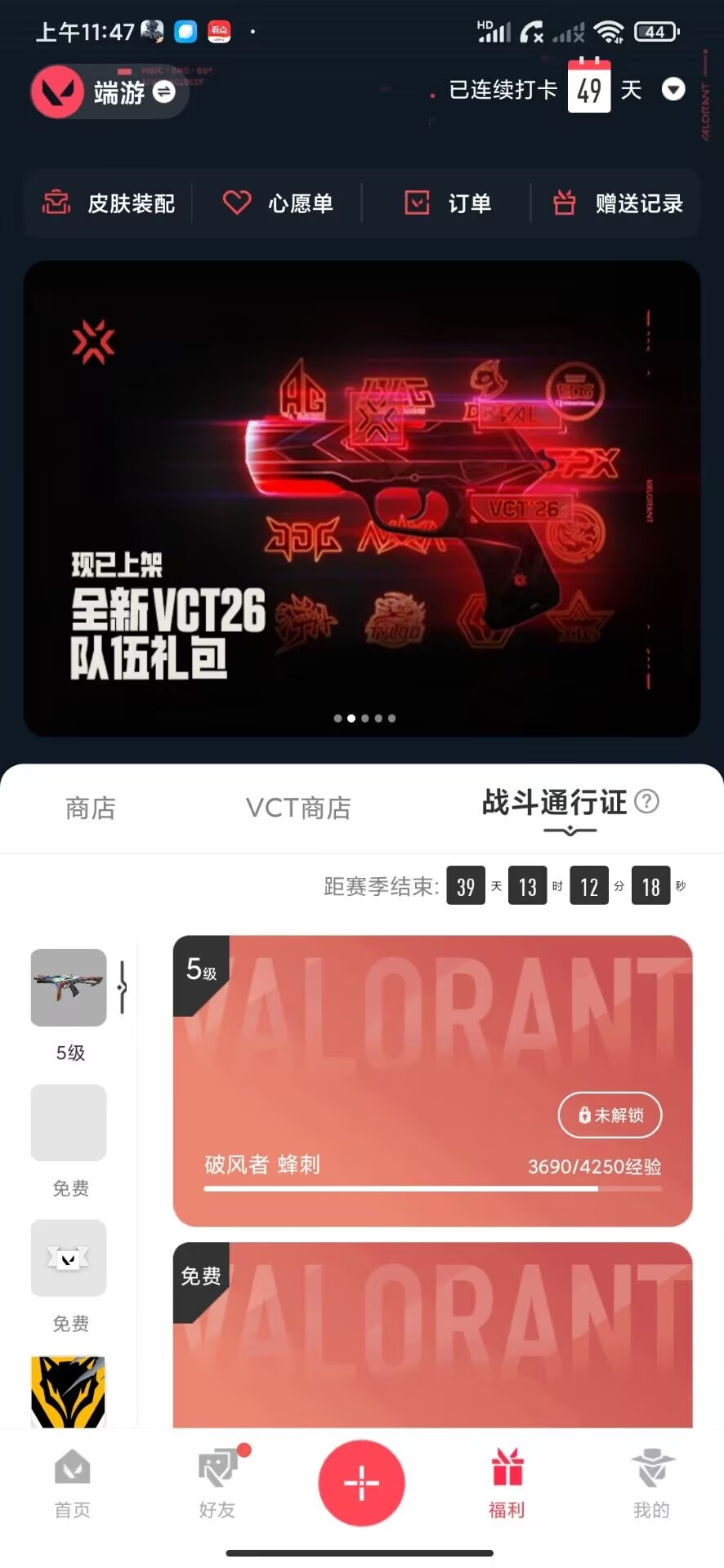Switch to the VCT商店 tab

pos(298,808)
